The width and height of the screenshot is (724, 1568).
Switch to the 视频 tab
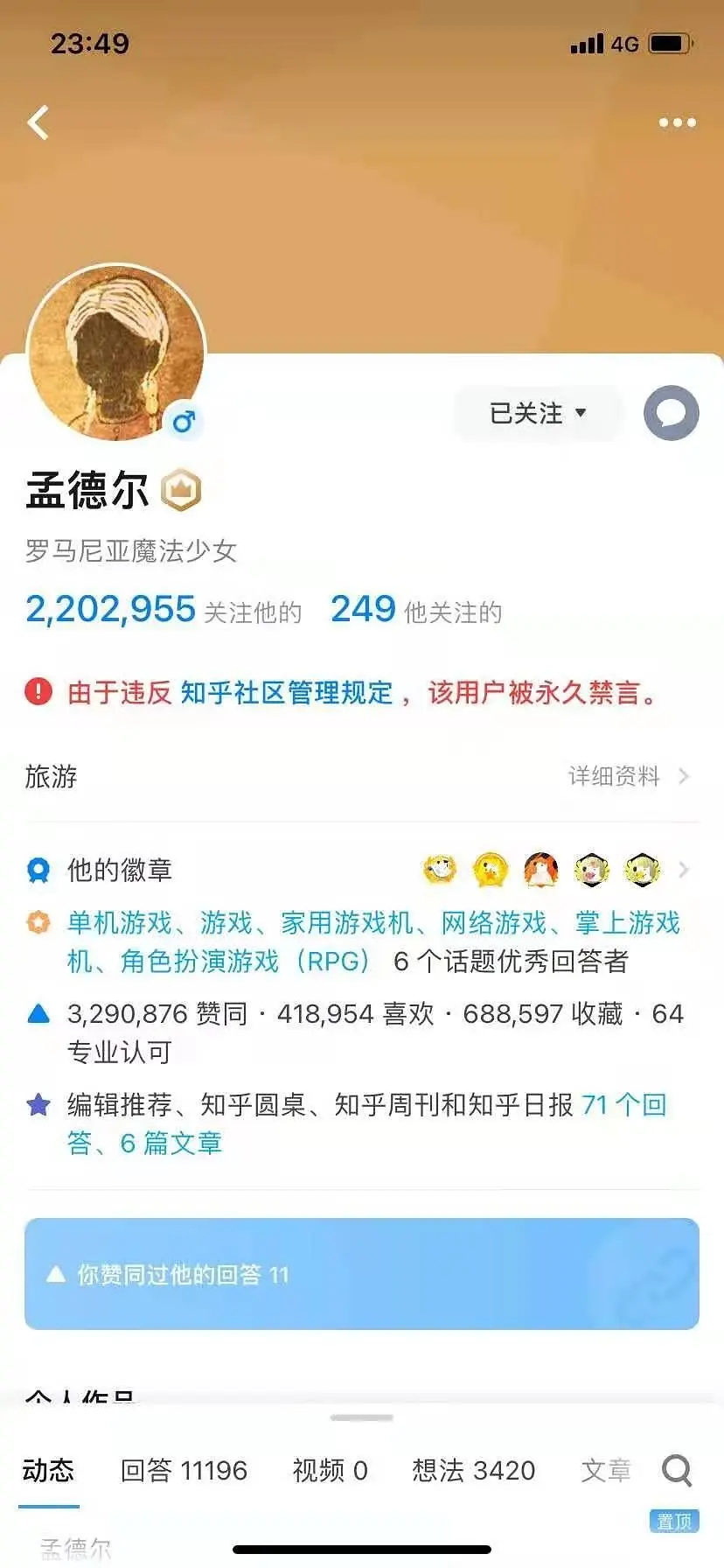[x=330, y=1471]
